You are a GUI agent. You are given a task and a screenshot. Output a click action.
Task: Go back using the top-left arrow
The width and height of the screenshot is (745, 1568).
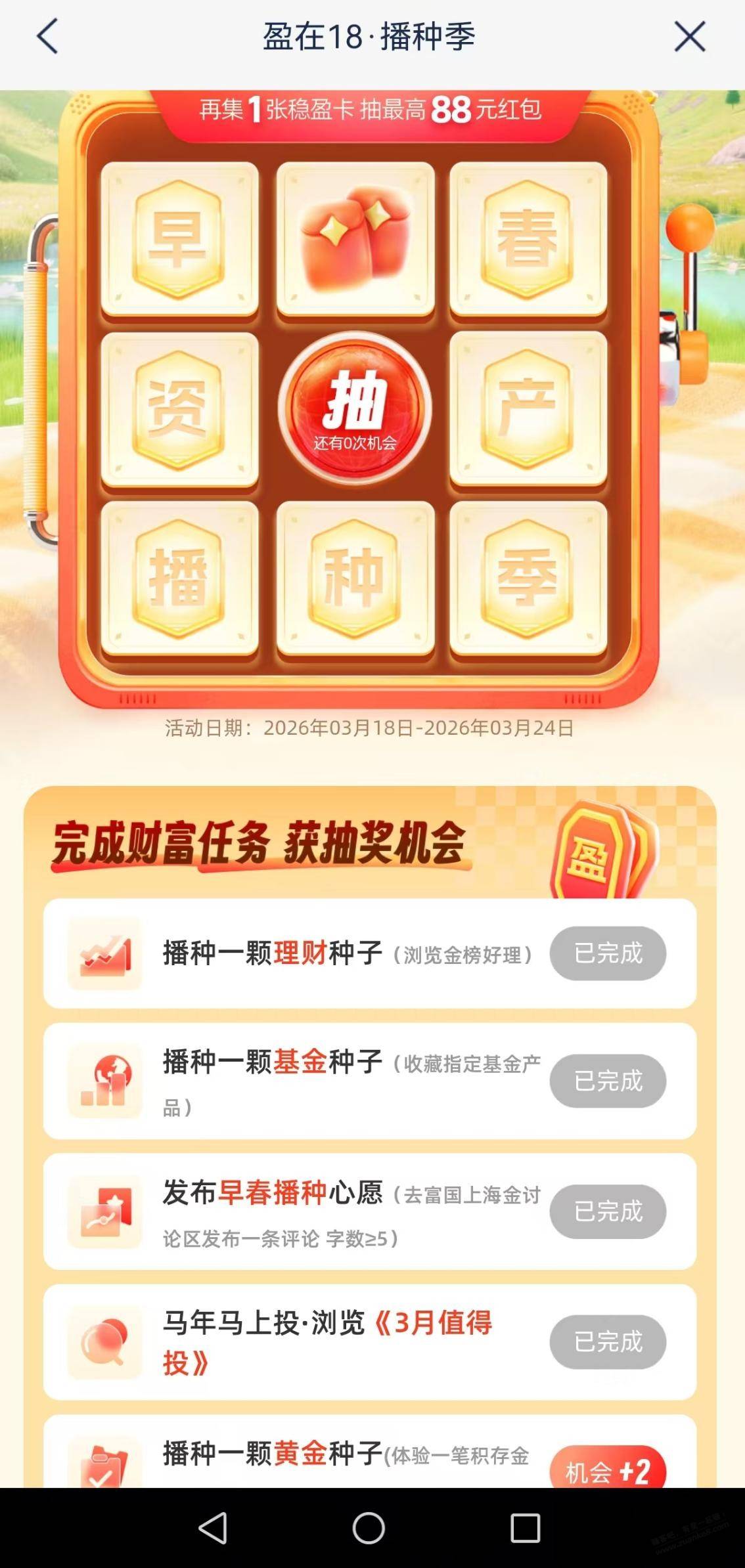(47, 36)
